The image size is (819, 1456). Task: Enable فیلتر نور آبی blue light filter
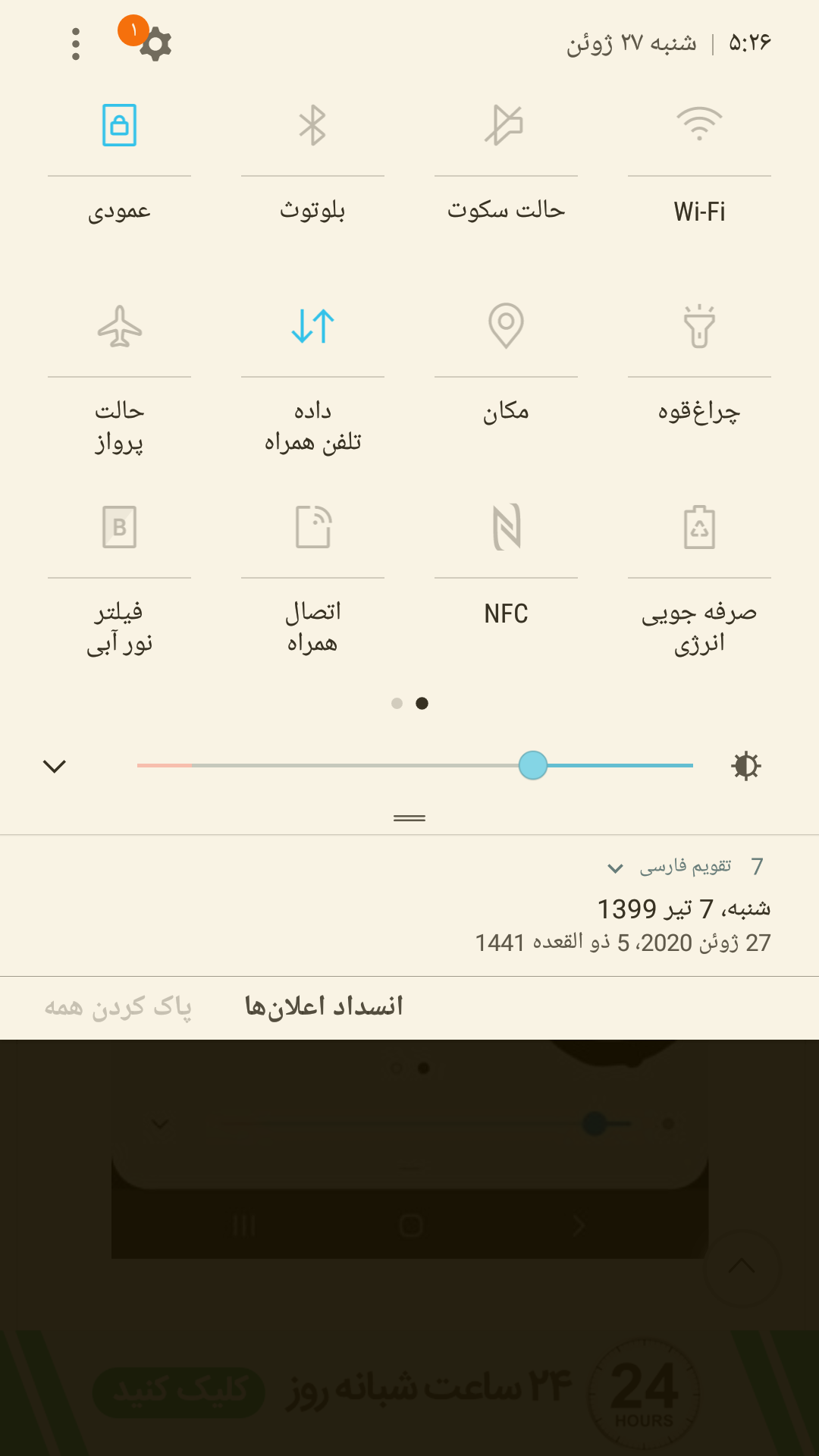[119, 527]
